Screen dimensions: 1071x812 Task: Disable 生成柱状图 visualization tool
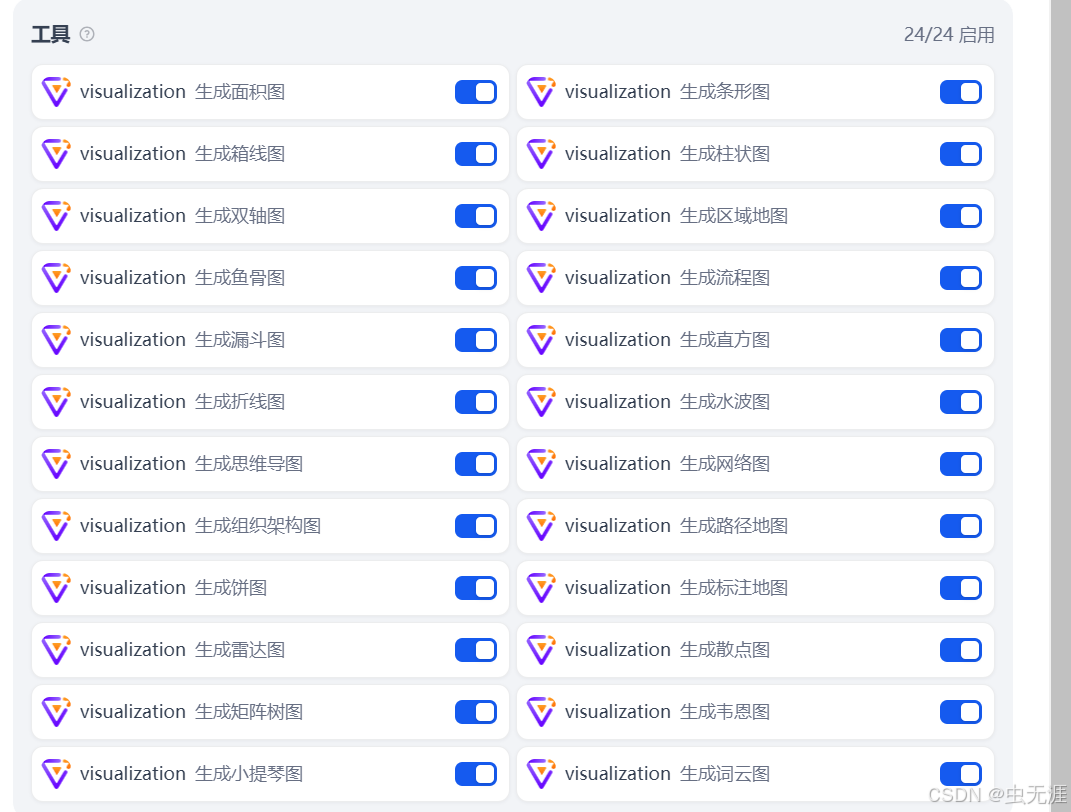[x=960, y=154]
